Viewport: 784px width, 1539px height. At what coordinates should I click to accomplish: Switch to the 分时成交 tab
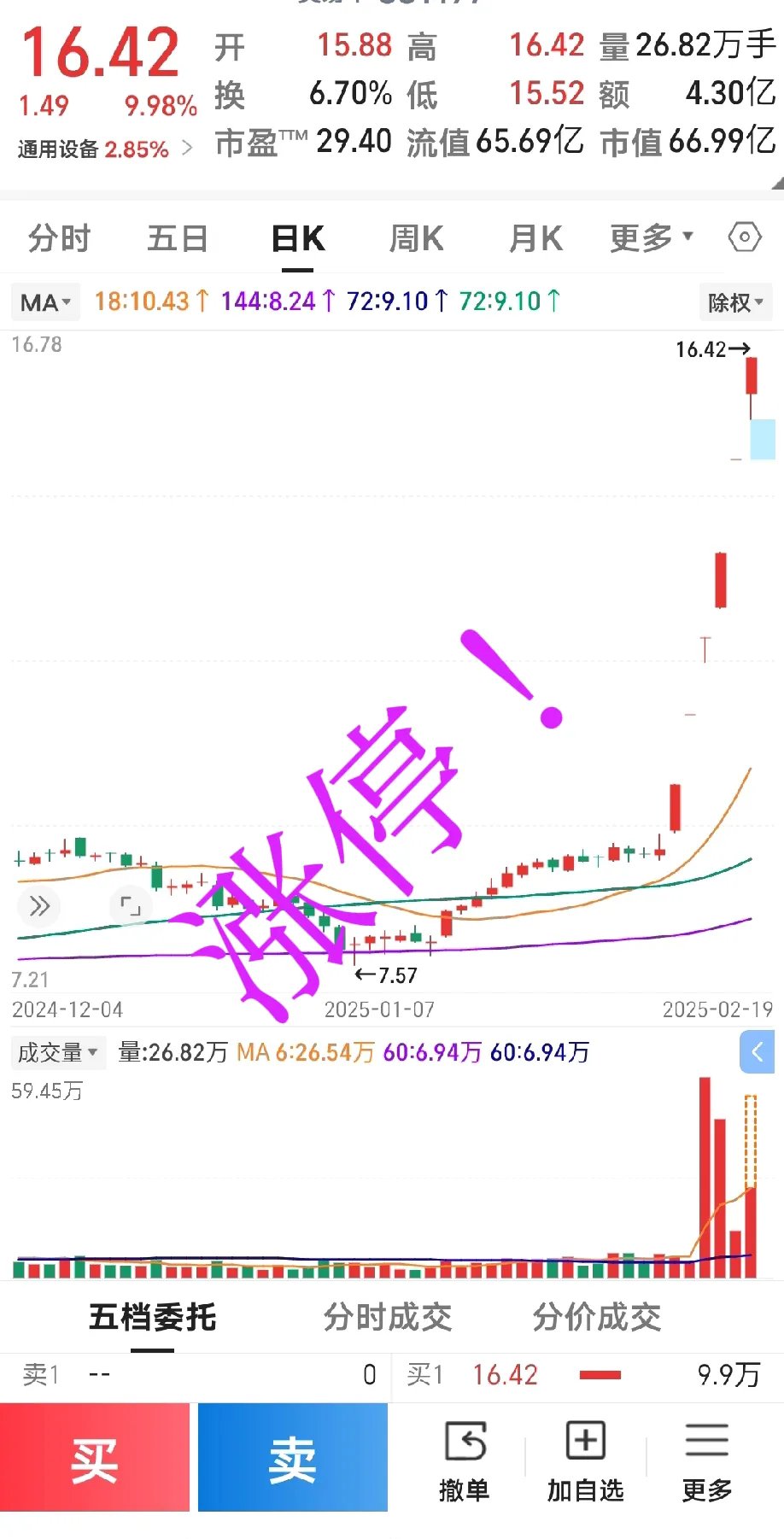tap(389, 1317)
